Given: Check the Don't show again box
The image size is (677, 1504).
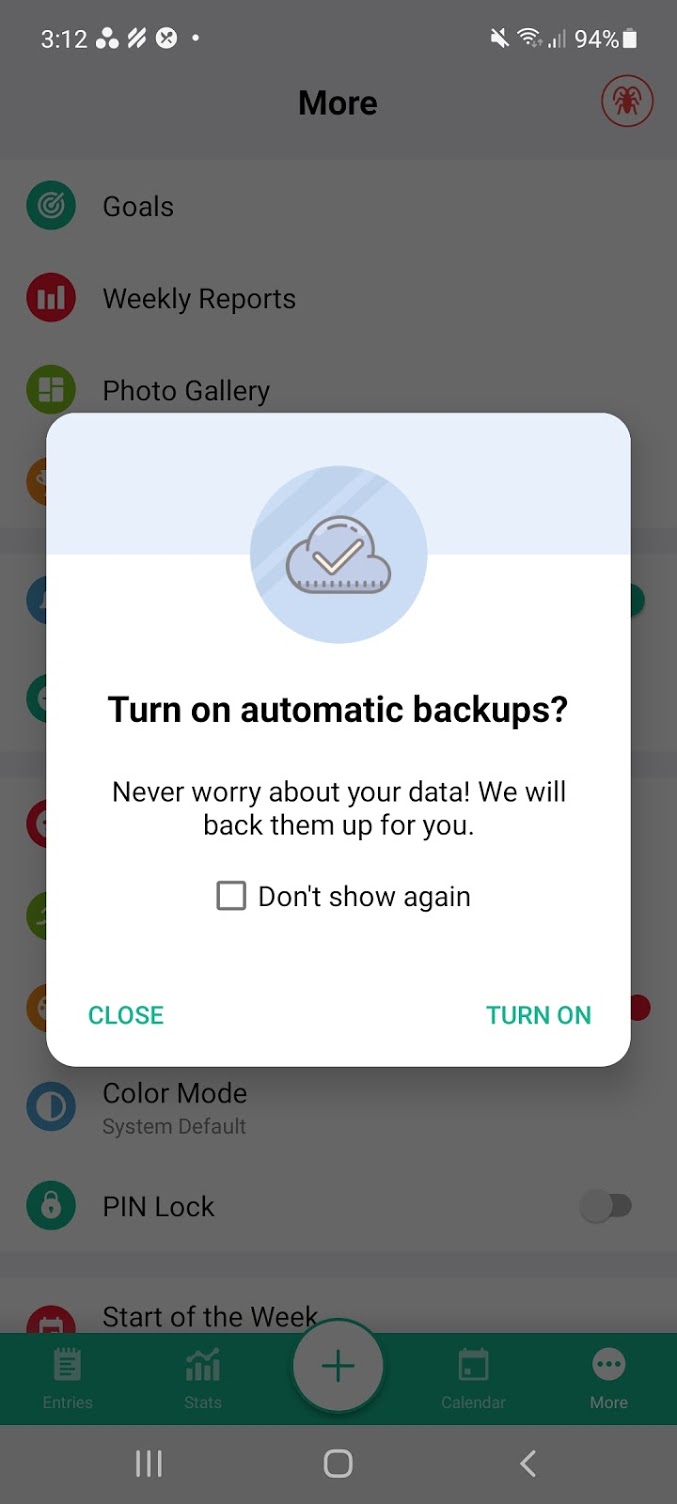Looking at the screenshot, I should click(x=232, y=896).
